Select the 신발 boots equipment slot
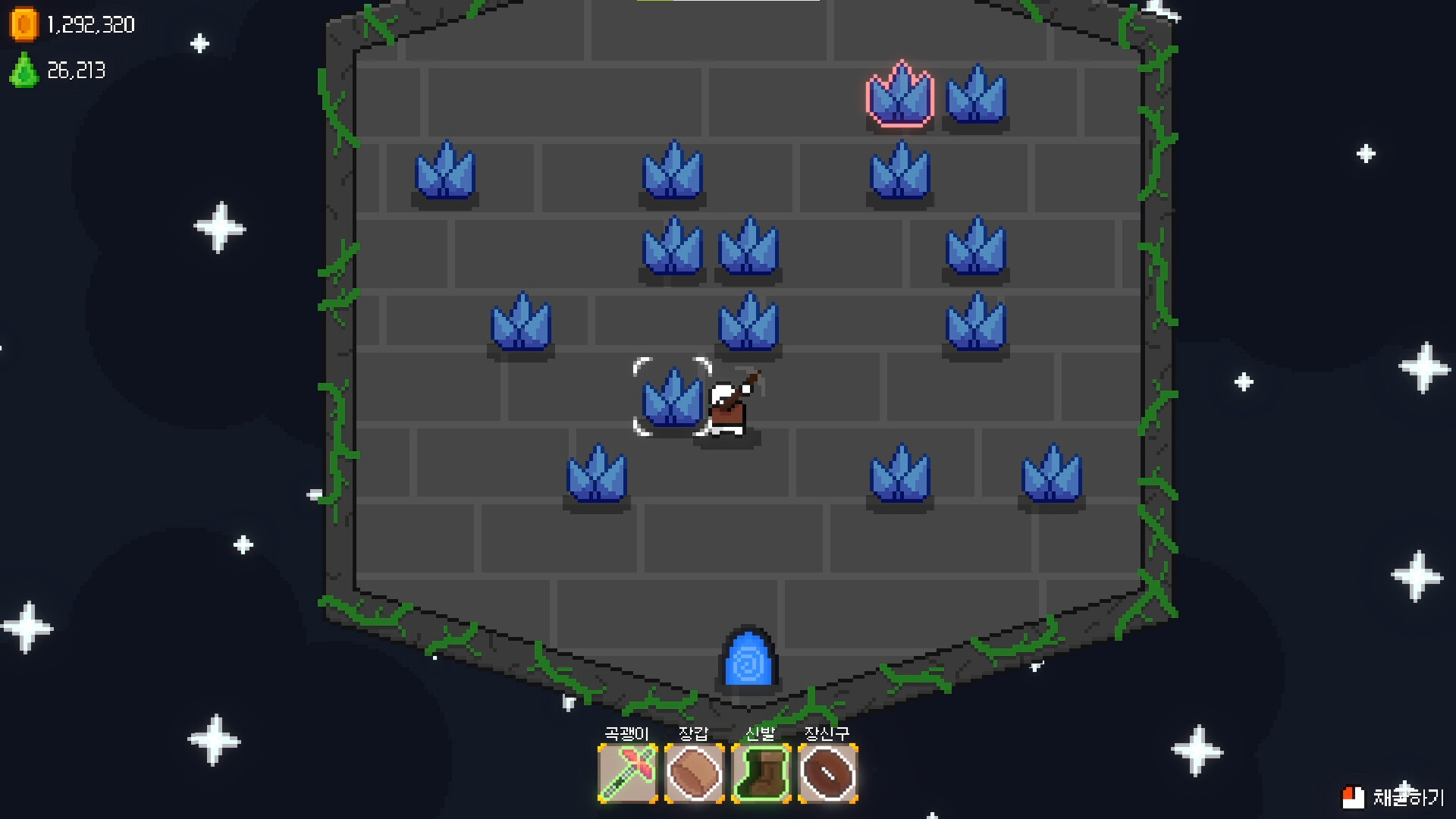The image size is (1456, 819). coord(761,773)
